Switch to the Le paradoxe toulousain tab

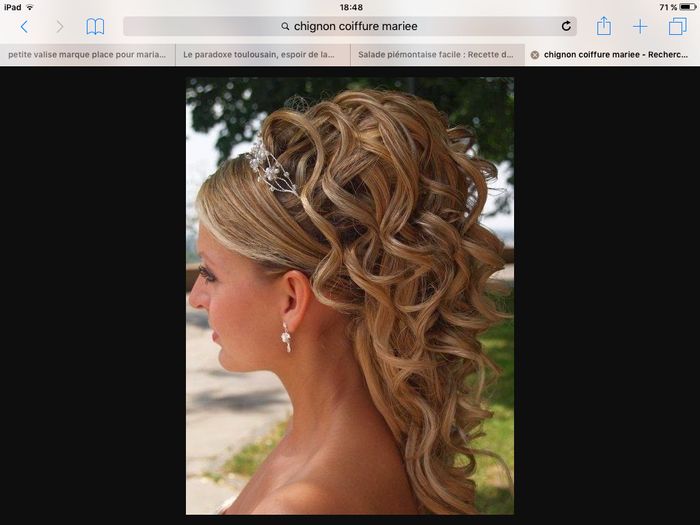[x=262, y=55]
